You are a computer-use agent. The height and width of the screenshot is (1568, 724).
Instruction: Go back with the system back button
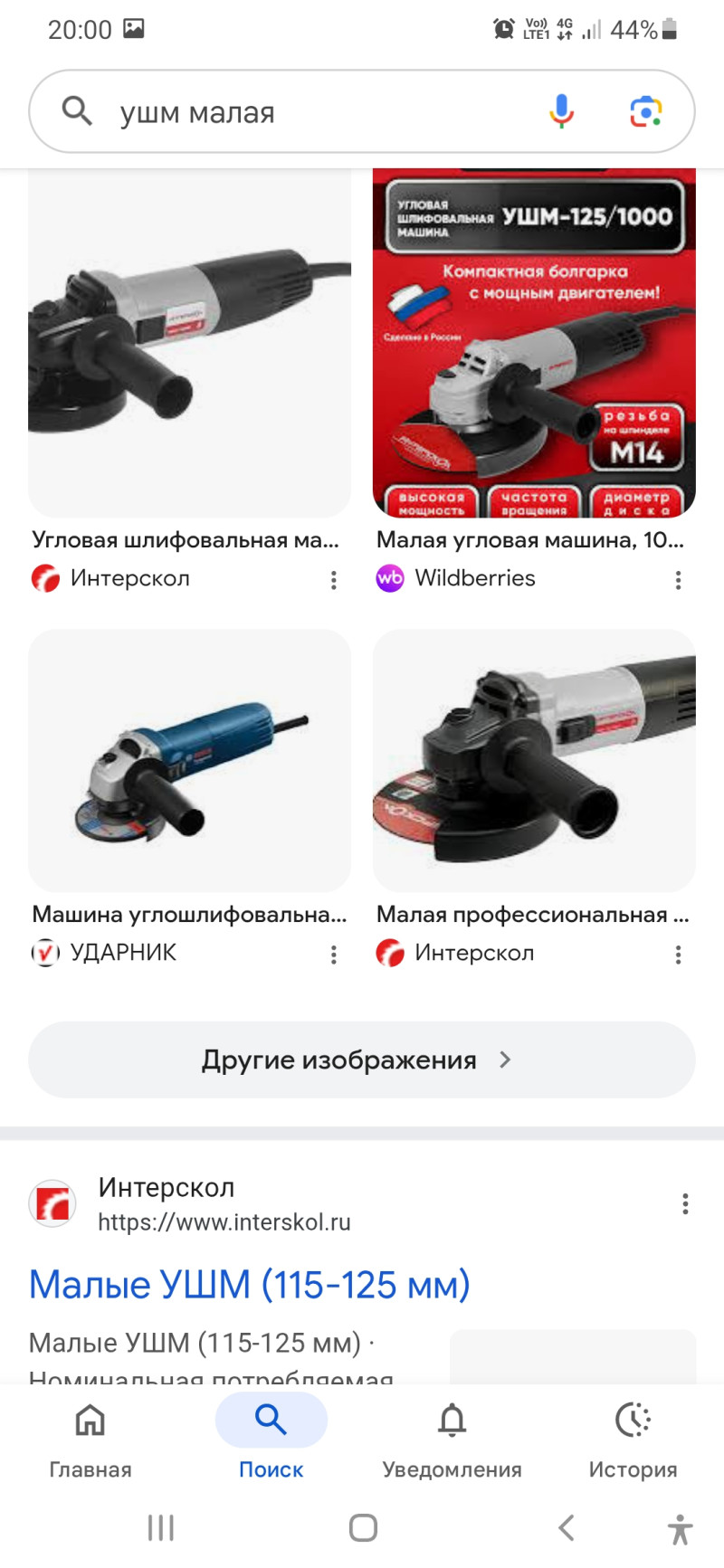pyautogui.click(x=567, y=1528)
